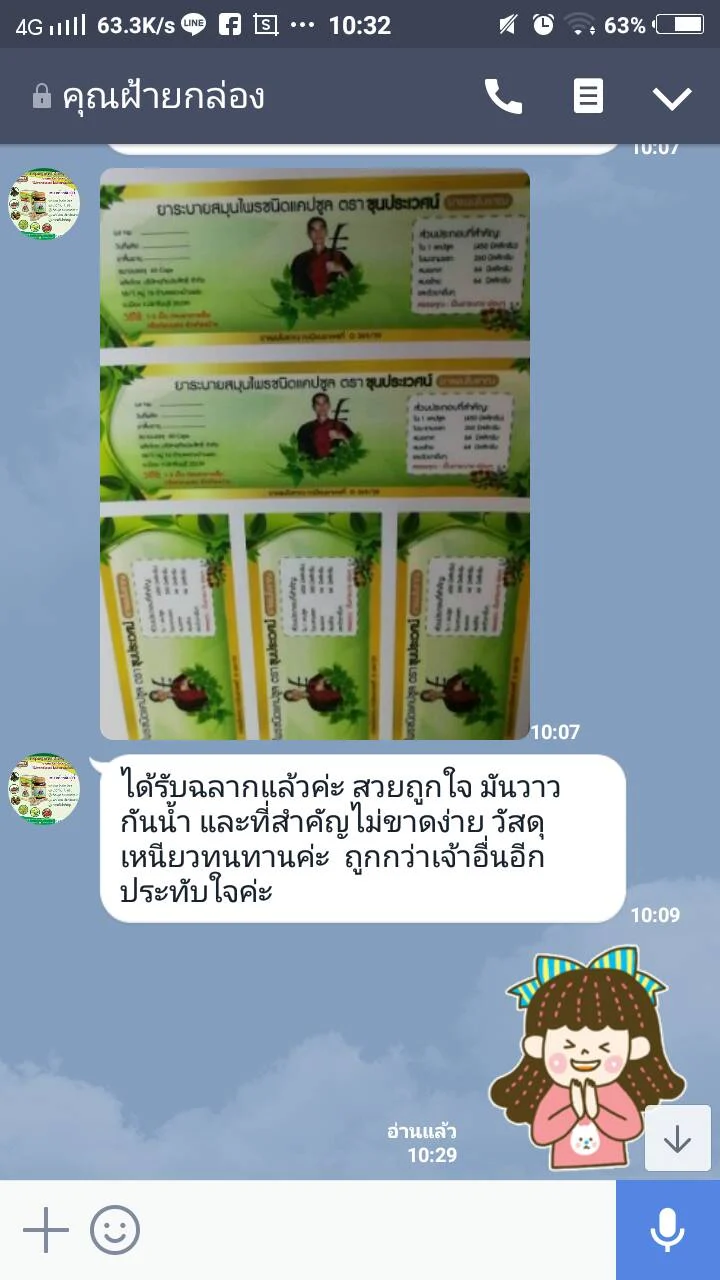Tap sender avatar beside the text message

pyautogui.click(x=45, y=790)
